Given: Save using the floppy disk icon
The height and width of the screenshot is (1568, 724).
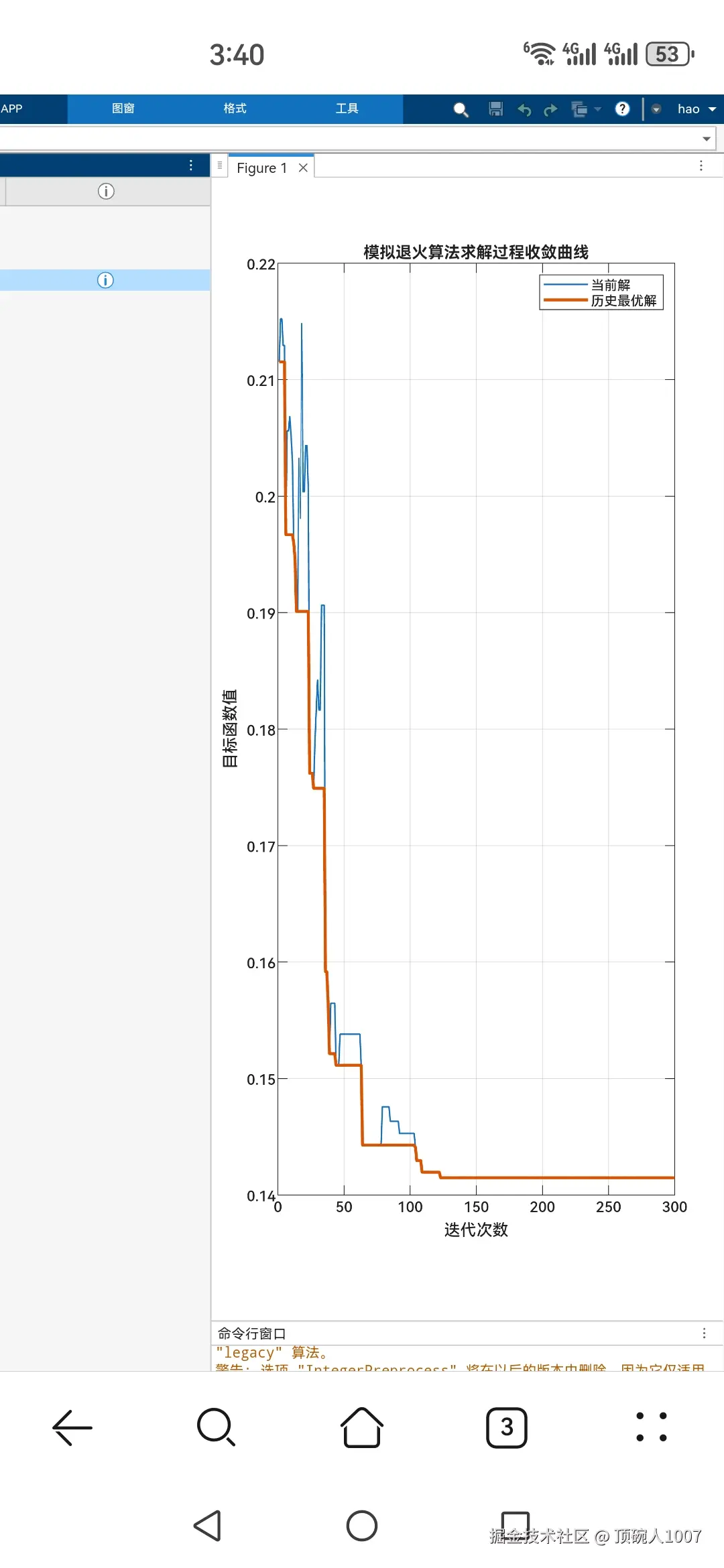Looking at the screenshot, I should 495,109.
